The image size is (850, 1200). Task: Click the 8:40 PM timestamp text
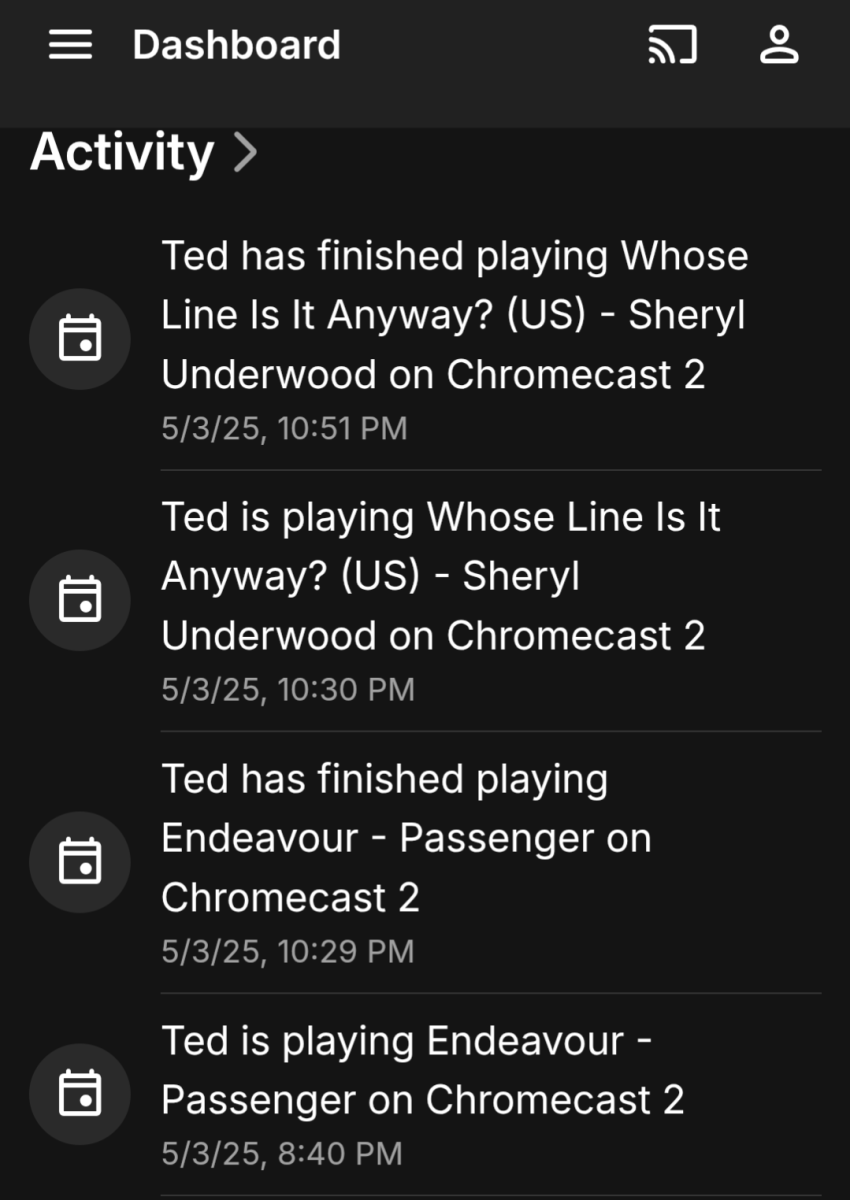pyautogui.click(x=281, y=1153)
